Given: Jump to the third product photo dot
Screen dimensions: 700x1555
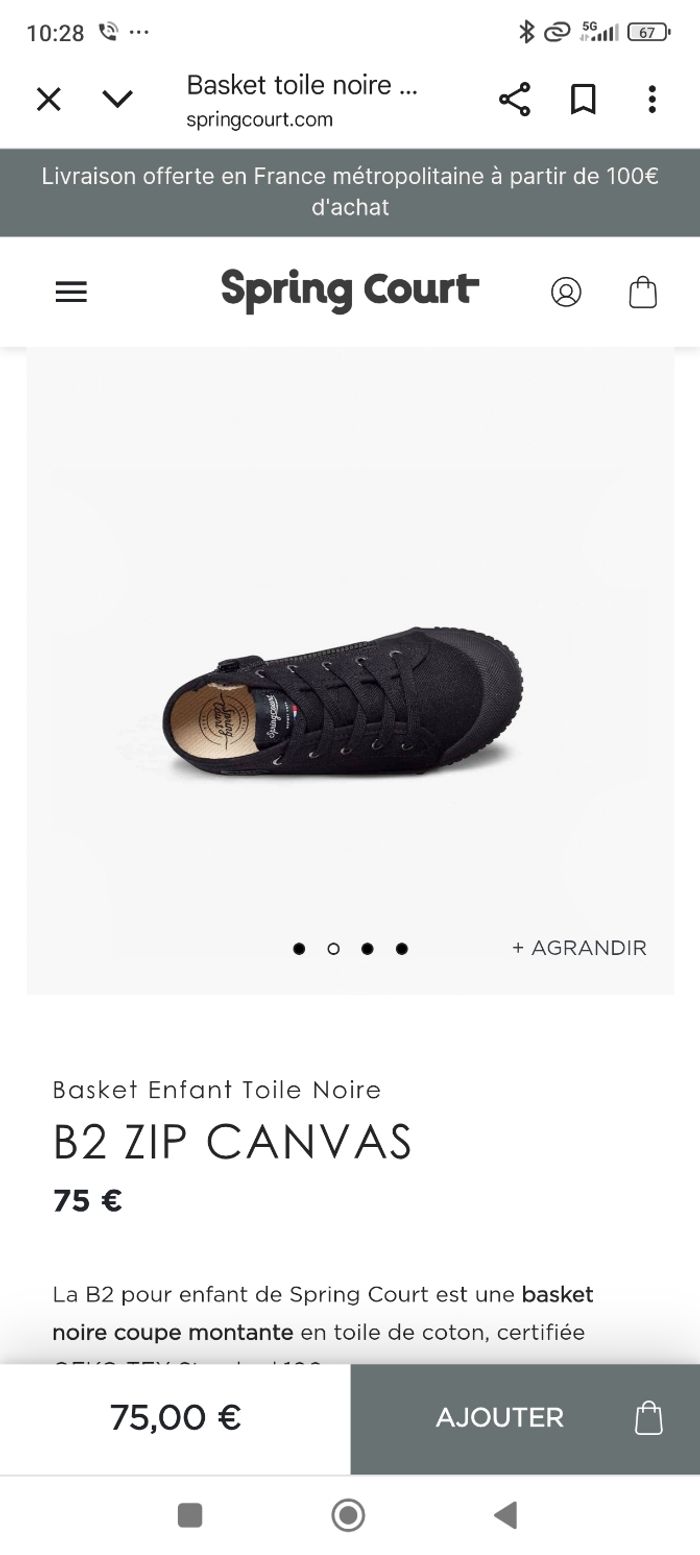Looking at the screenshot, I should (x=367, y=949).
